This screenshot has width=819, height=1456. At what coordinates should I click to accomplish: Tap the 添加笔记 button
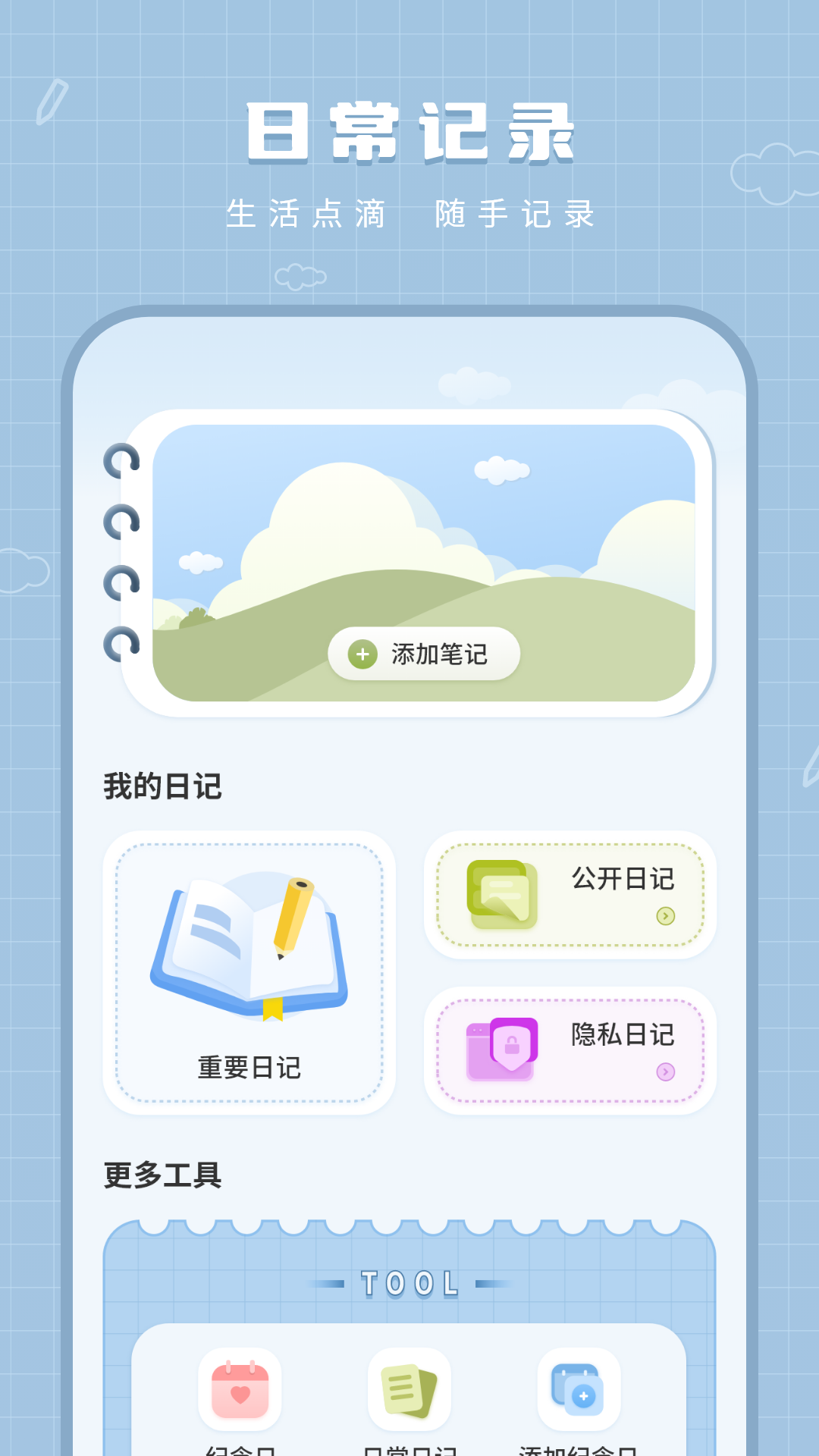(x=423, y=654)
